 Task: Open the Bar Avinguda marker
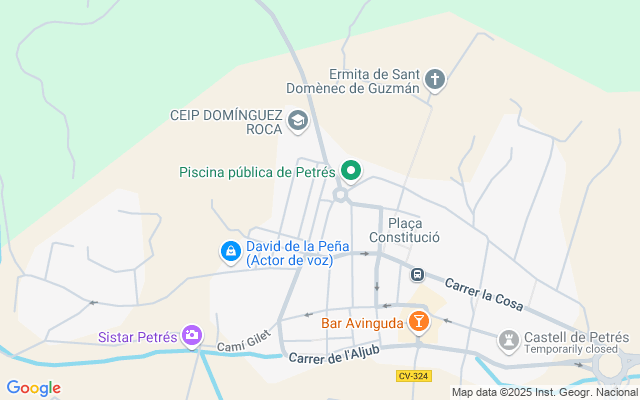click(420, 322)
